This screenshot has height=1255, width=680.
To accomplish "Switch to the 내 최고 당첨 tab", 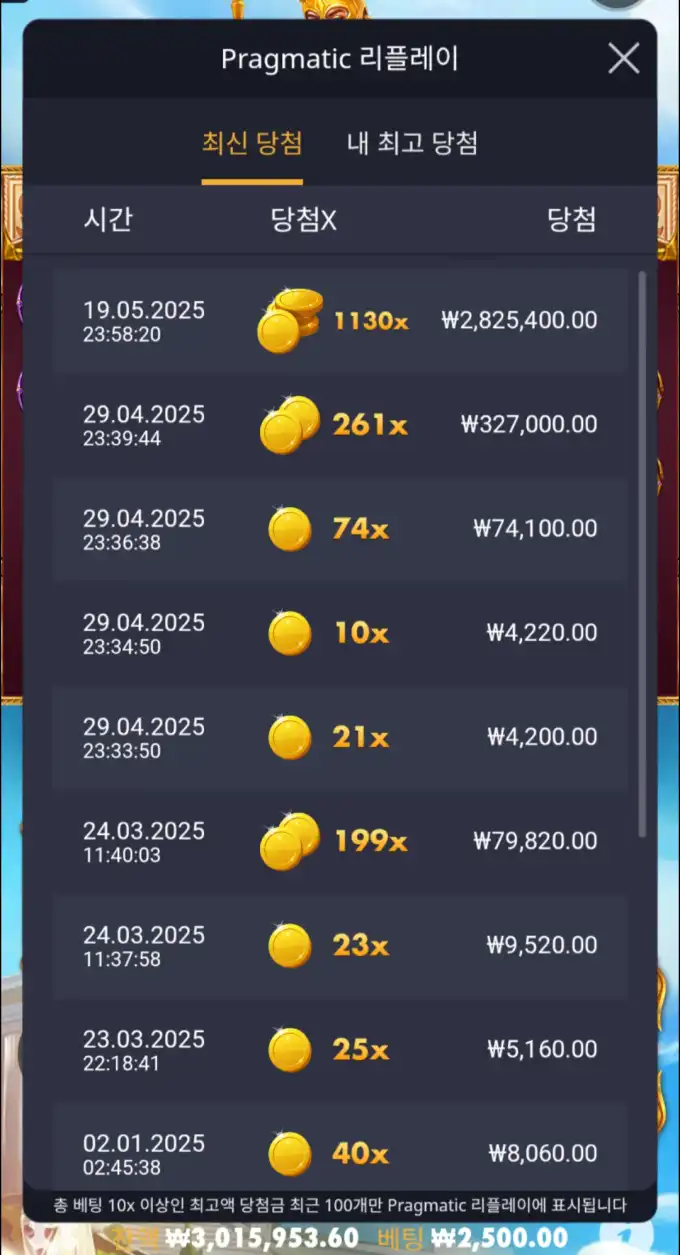I will [x=412, y=144].
